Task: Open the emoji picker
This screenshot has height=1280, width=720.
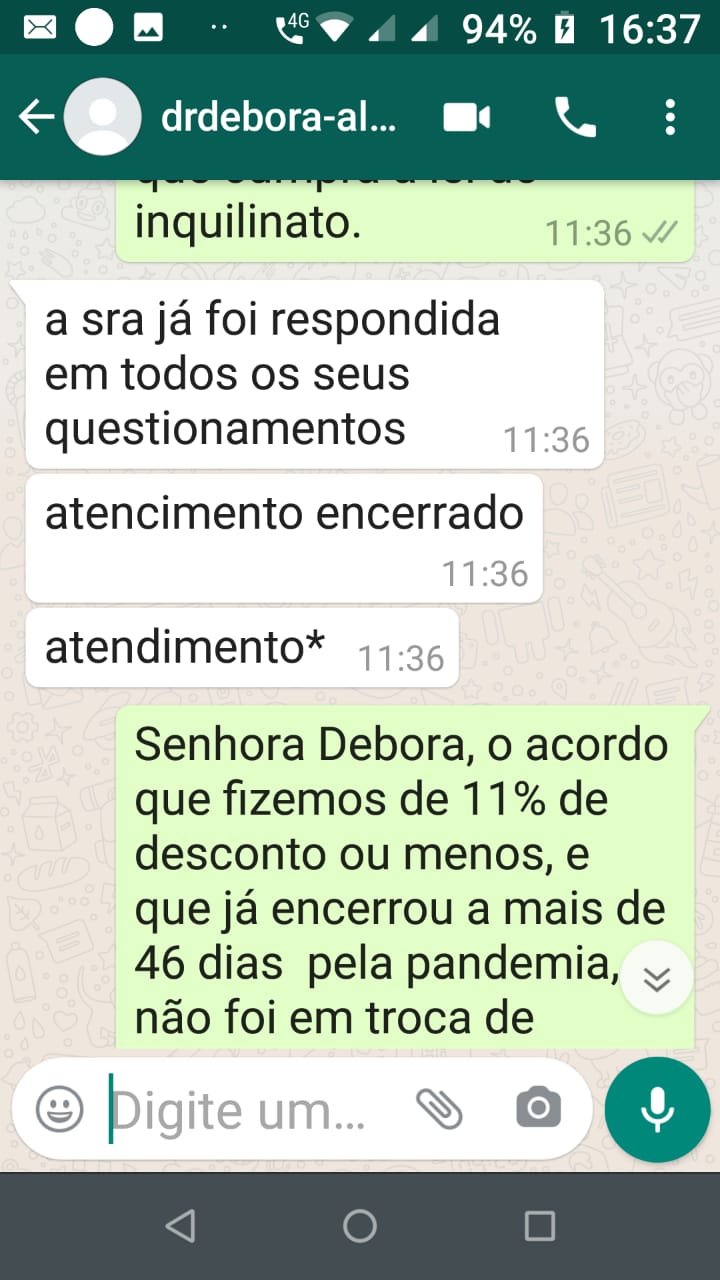Action: point(60,1109)
